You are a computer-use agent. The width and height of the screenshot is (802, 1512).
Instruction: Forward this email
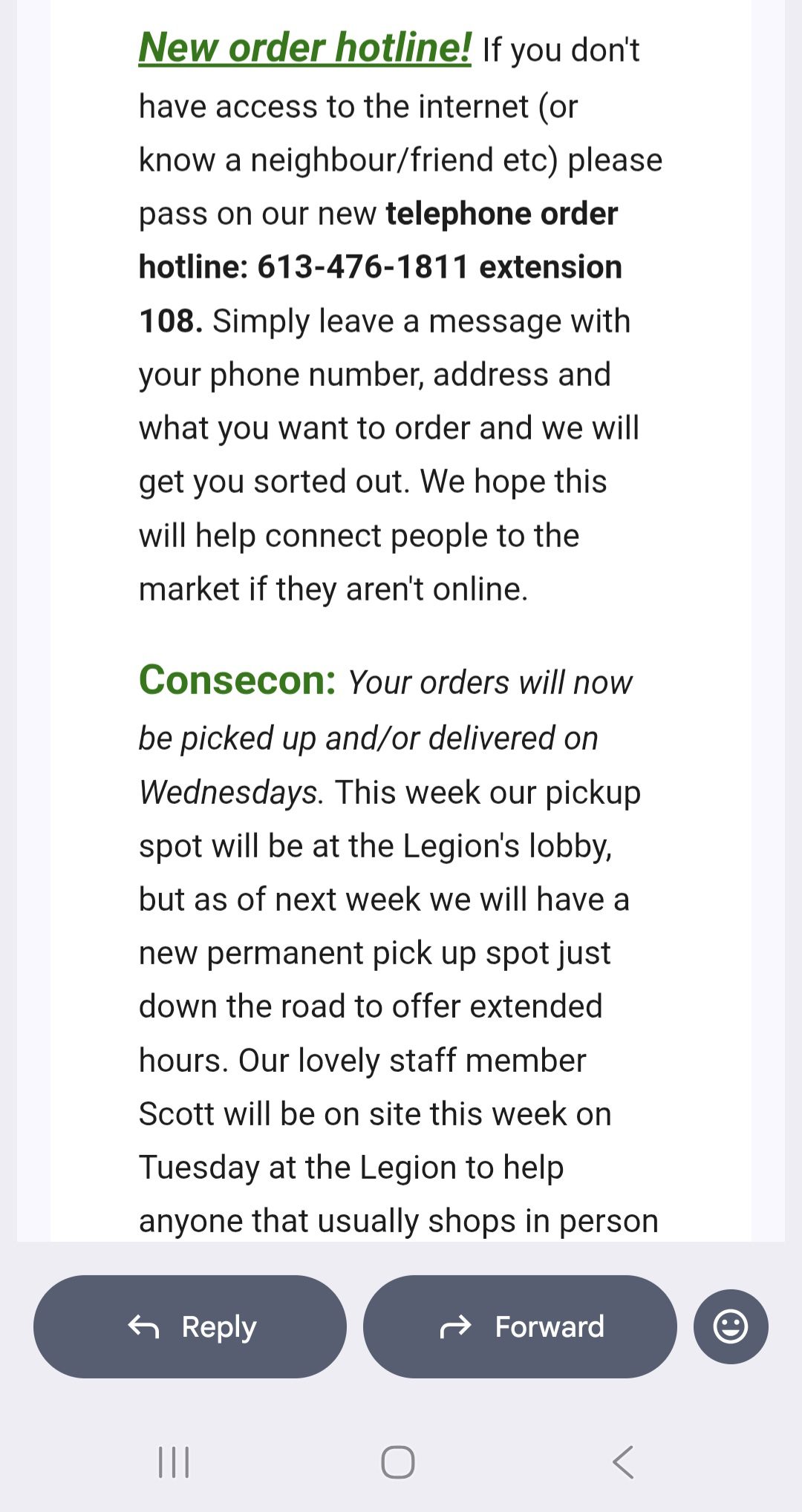coord(520,1326)
